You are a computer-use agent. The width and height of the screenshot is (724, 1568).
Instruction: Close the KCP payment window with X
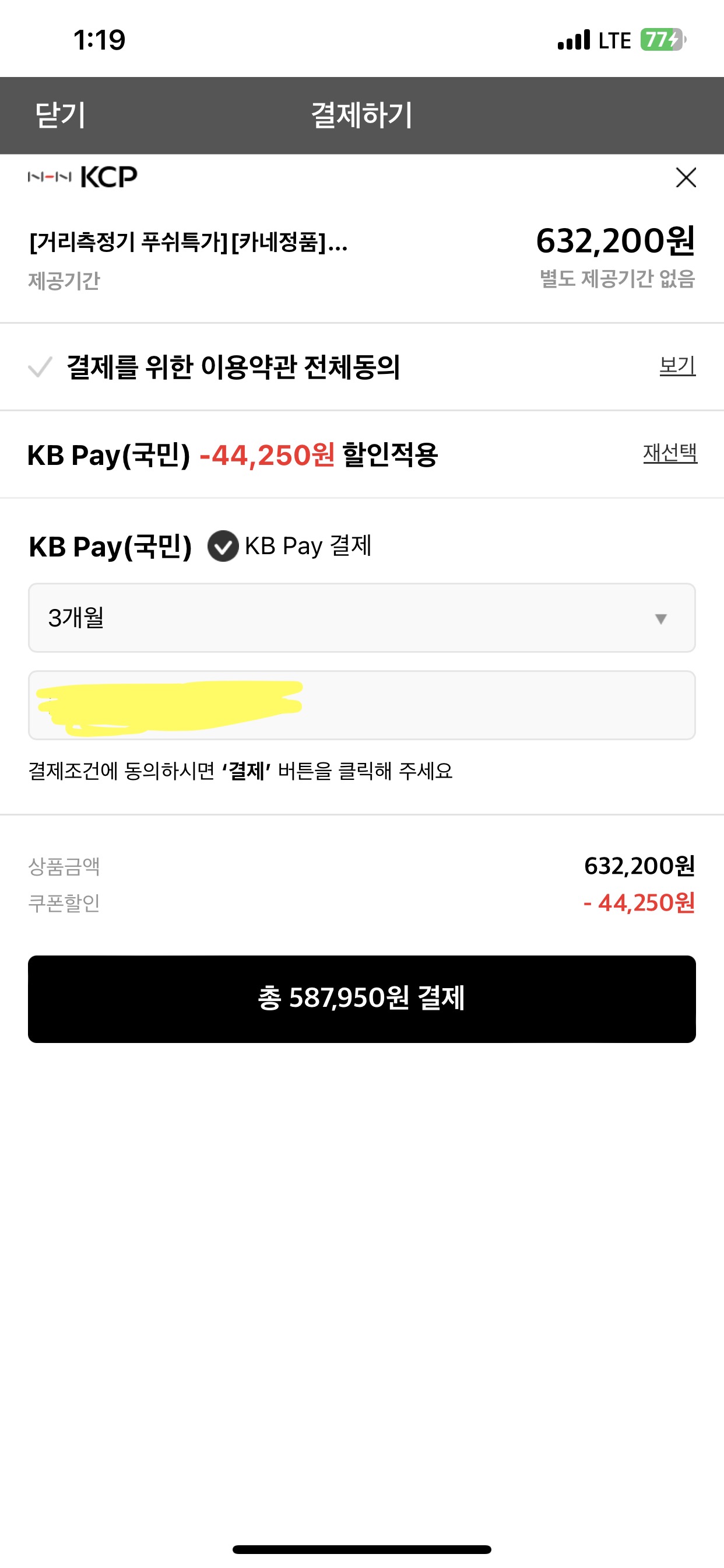pyautogui.click(x=686, y=178)
